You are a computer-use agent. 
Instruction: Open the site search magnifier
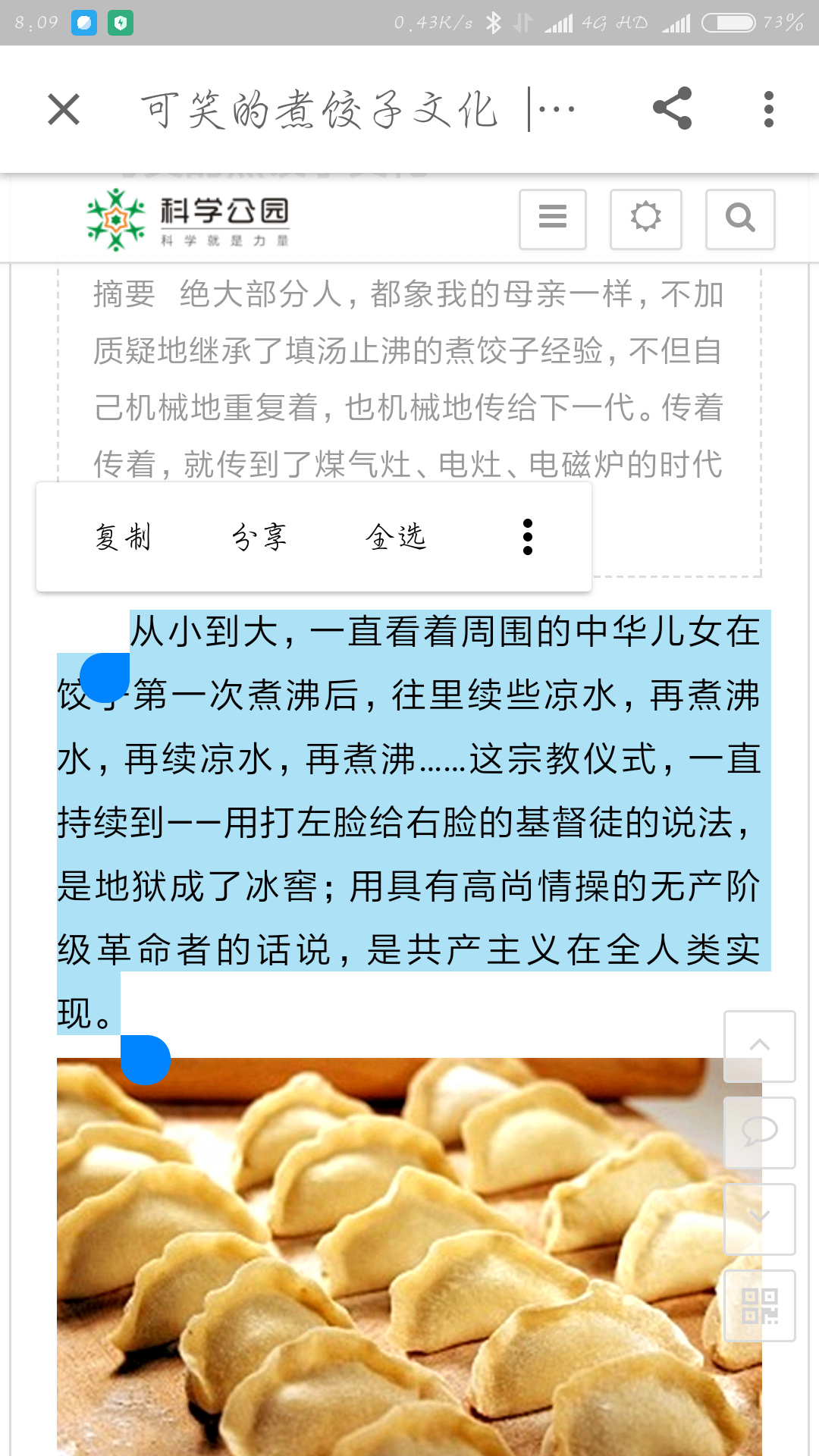(739, 219)
